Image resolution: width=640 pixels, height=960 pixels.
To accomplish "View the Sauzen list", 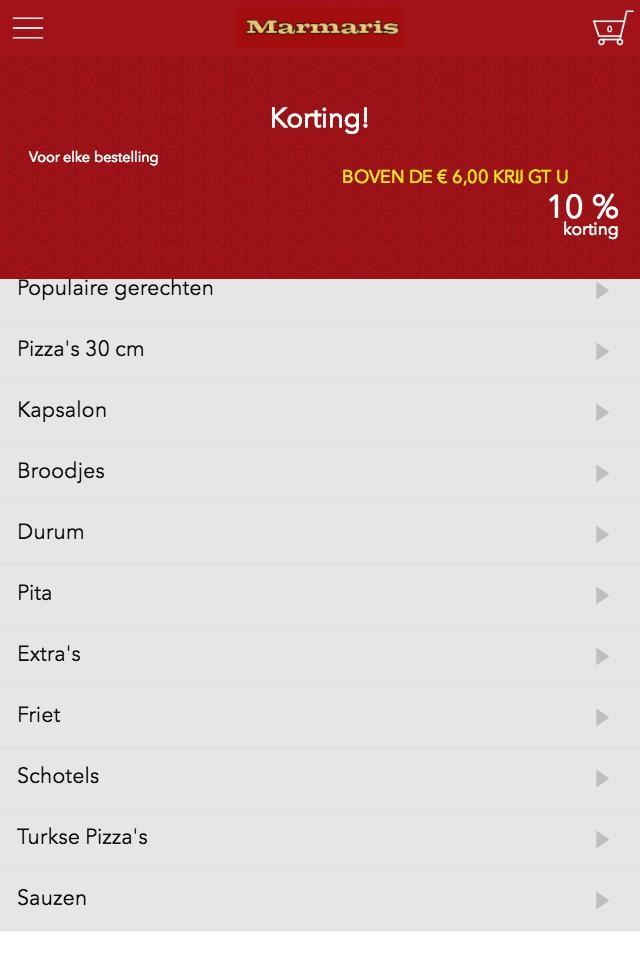I will pos(320,899).
